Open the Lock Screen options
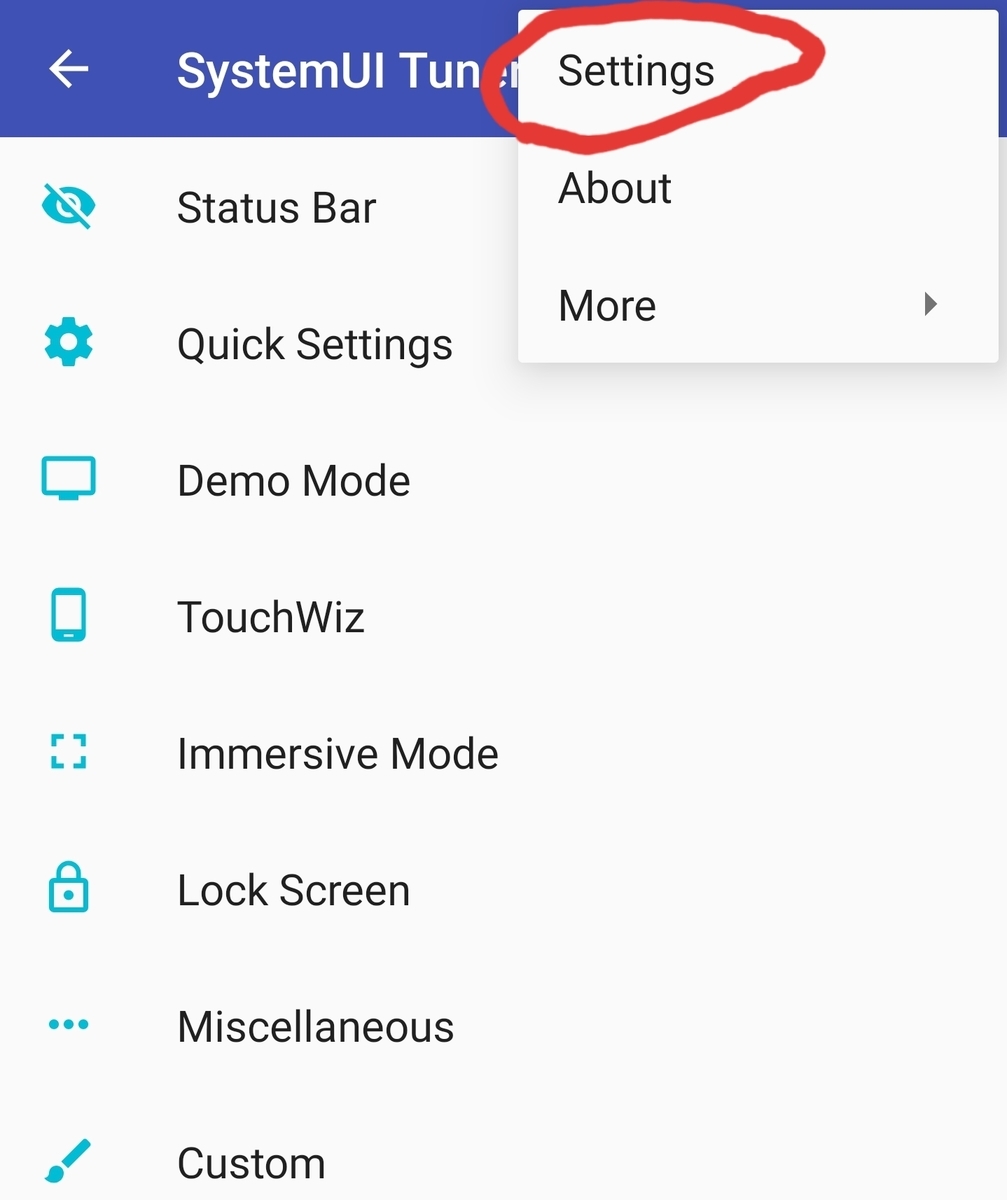Screen dimensions: 1007x1200 coord(293,889)
